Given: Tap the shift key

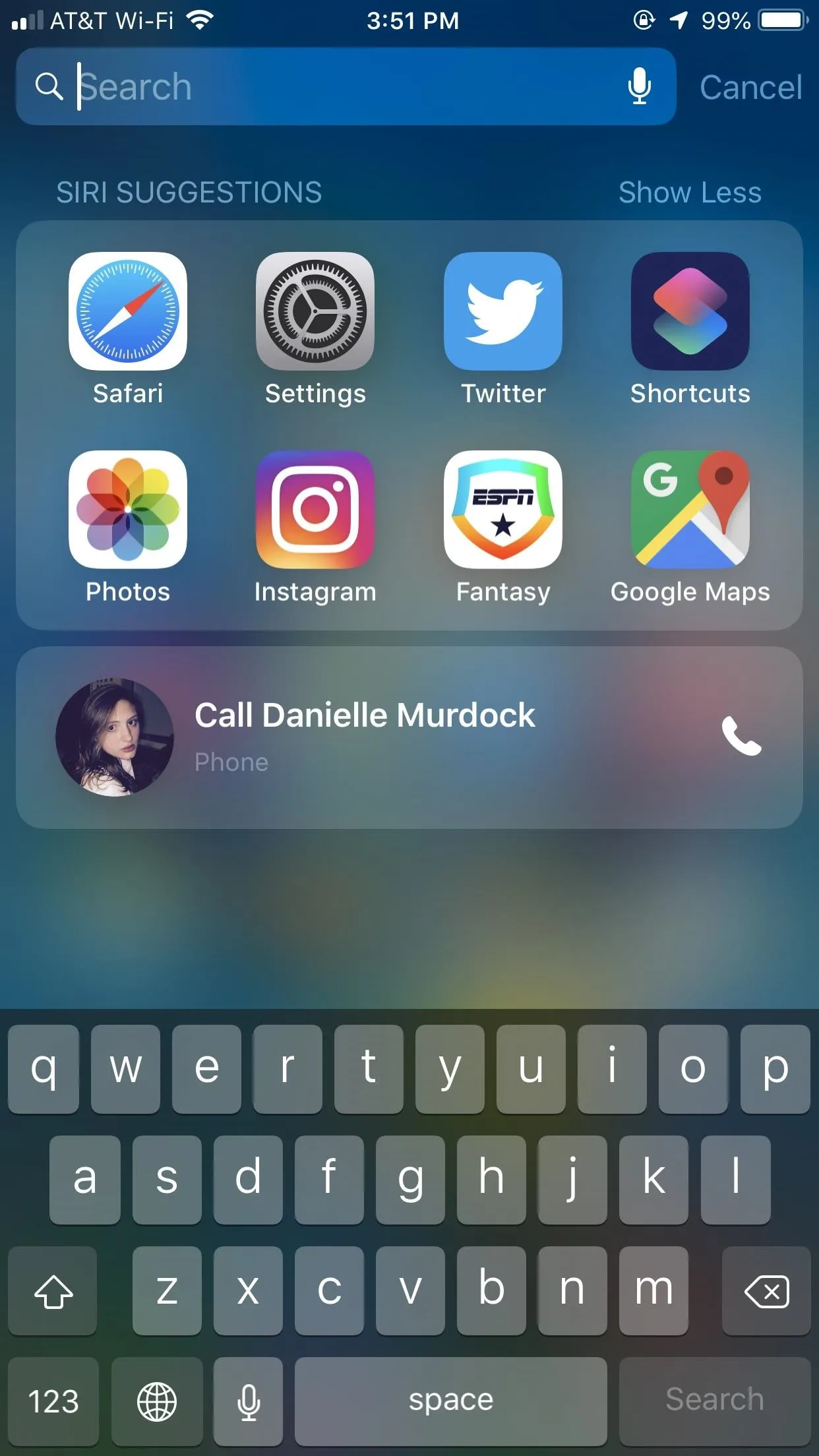Looking at the screenshot, I should point(53,1291).
